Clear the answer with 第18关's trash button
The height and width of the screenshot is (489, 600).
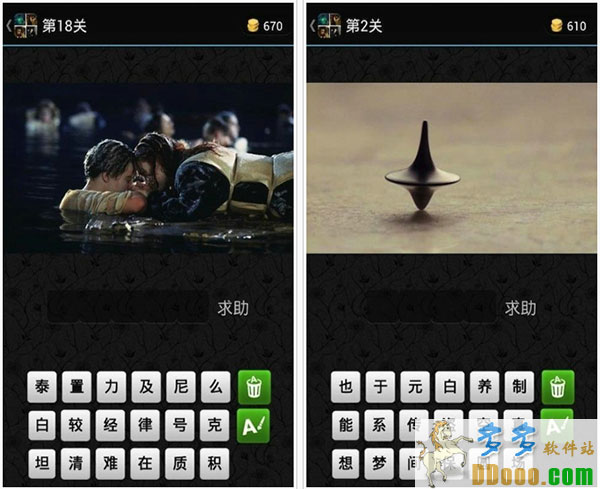click(253, 387)
